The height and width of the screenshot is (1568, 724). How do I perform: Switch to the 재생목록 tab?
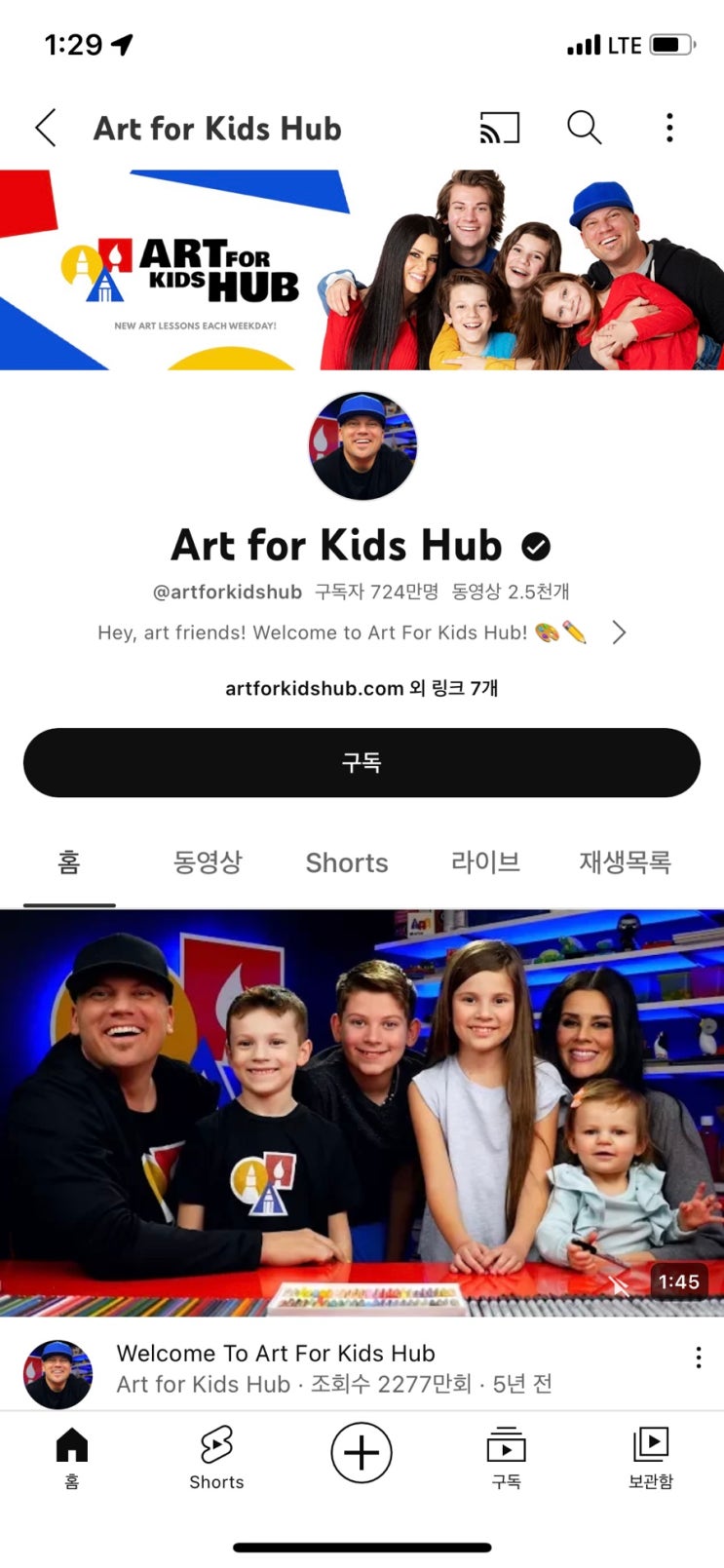pyautogui.click(x=625, y=862)
